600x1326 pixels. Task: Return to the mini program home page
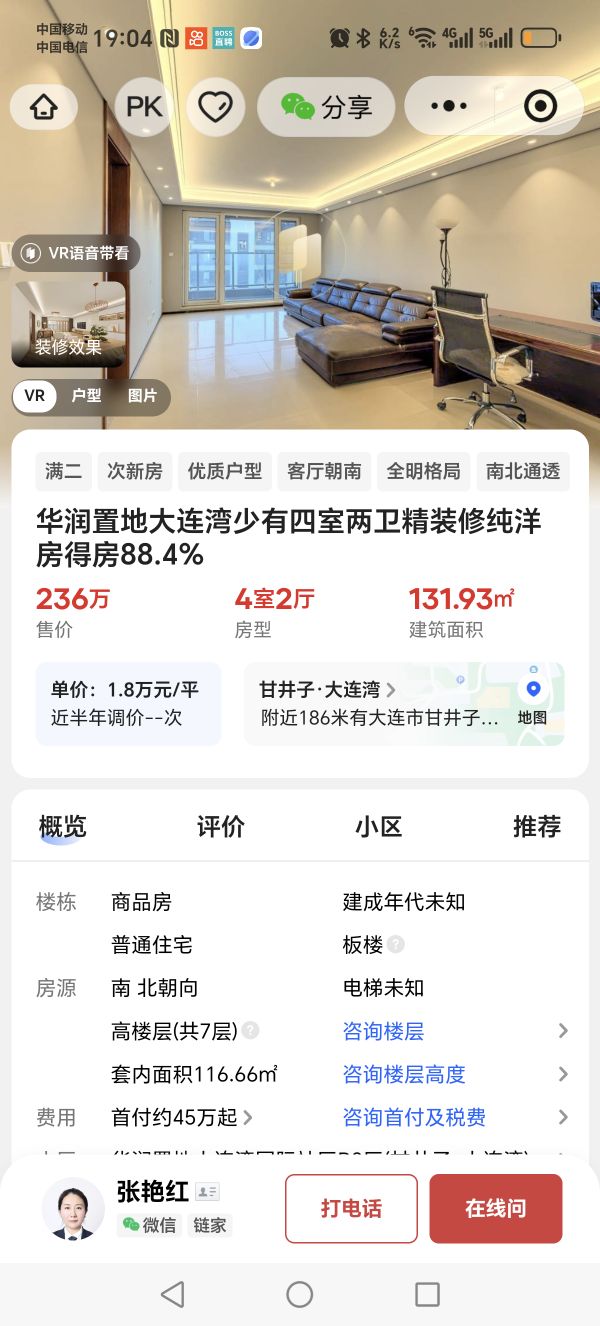pos(44,107)
